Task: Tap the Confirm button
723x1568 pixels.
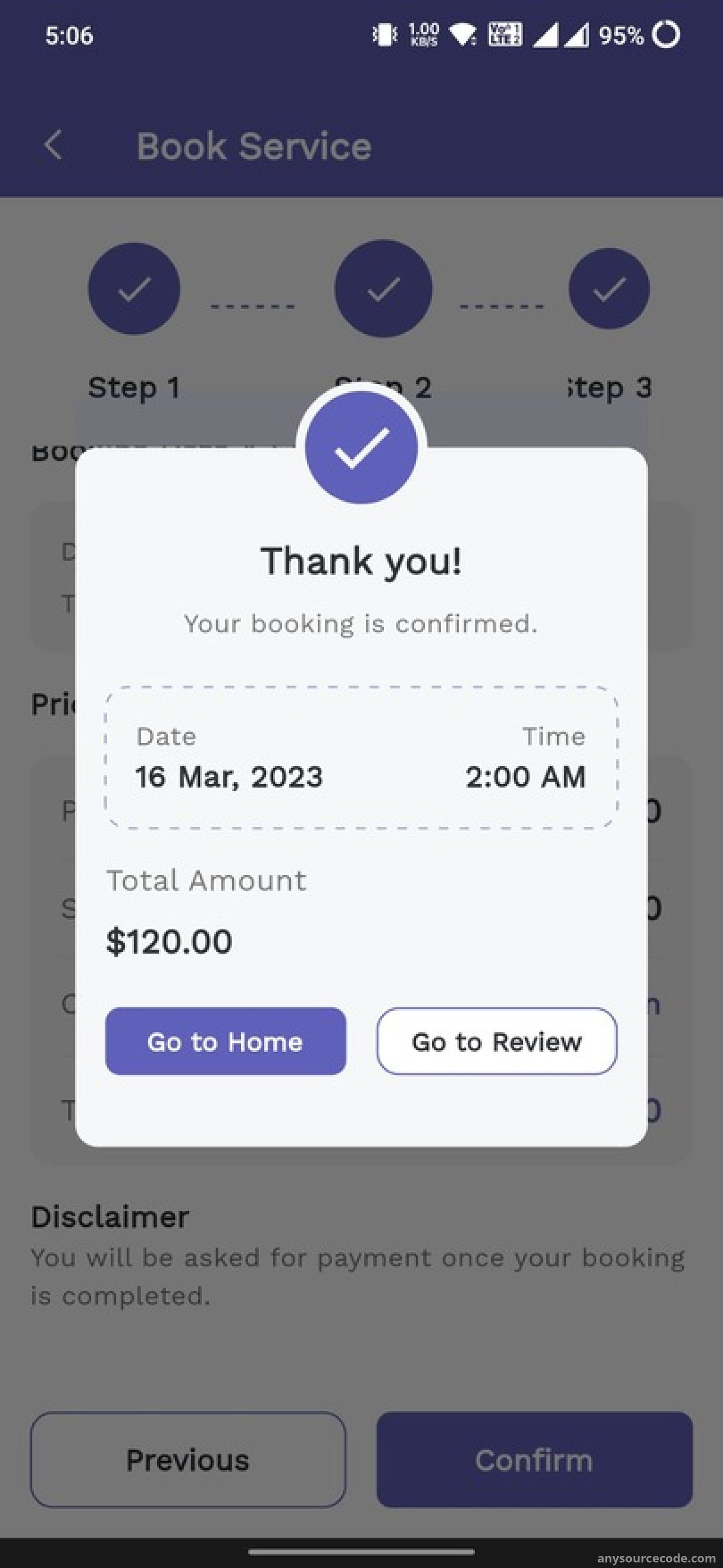Action: (534, 1459)
